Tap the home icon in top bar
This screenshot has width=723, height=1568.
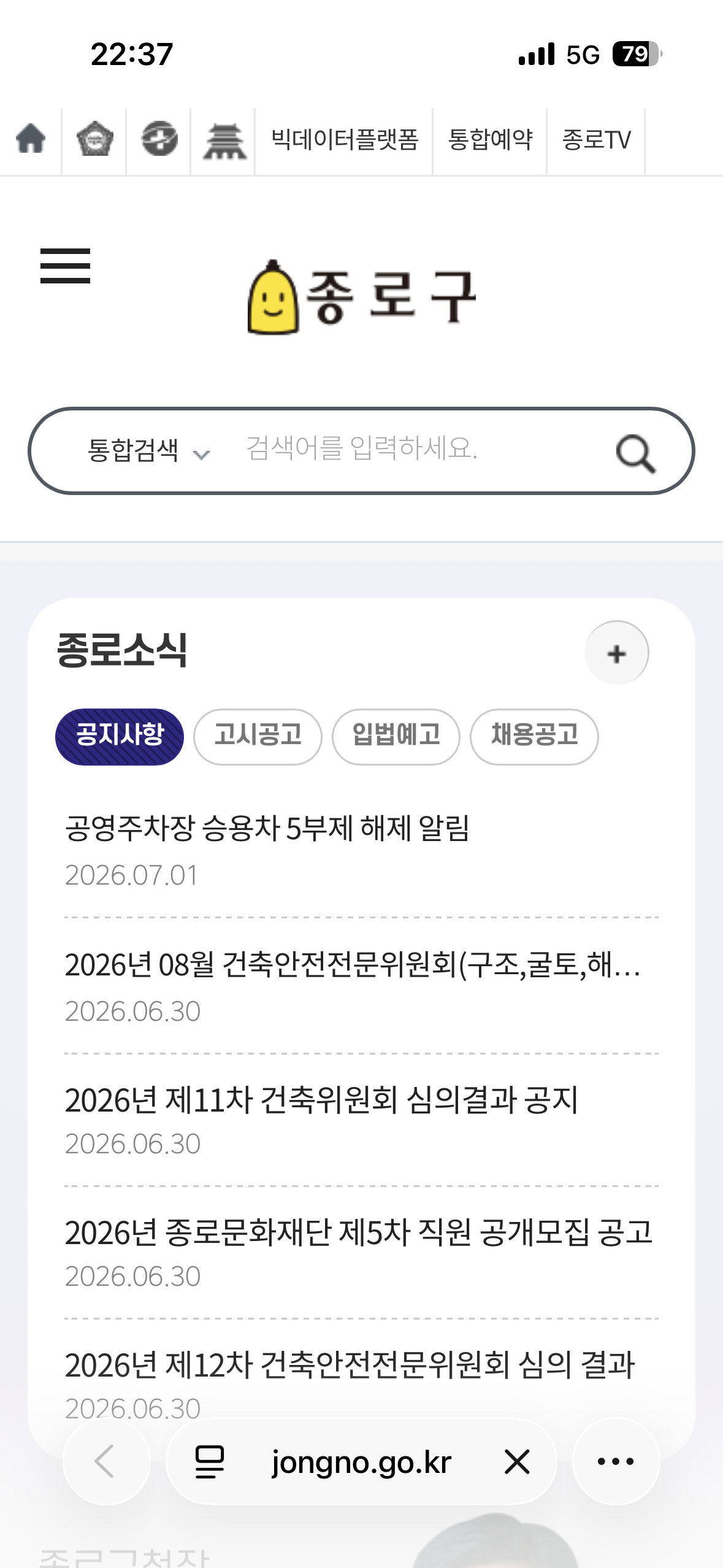pos(31,139)
